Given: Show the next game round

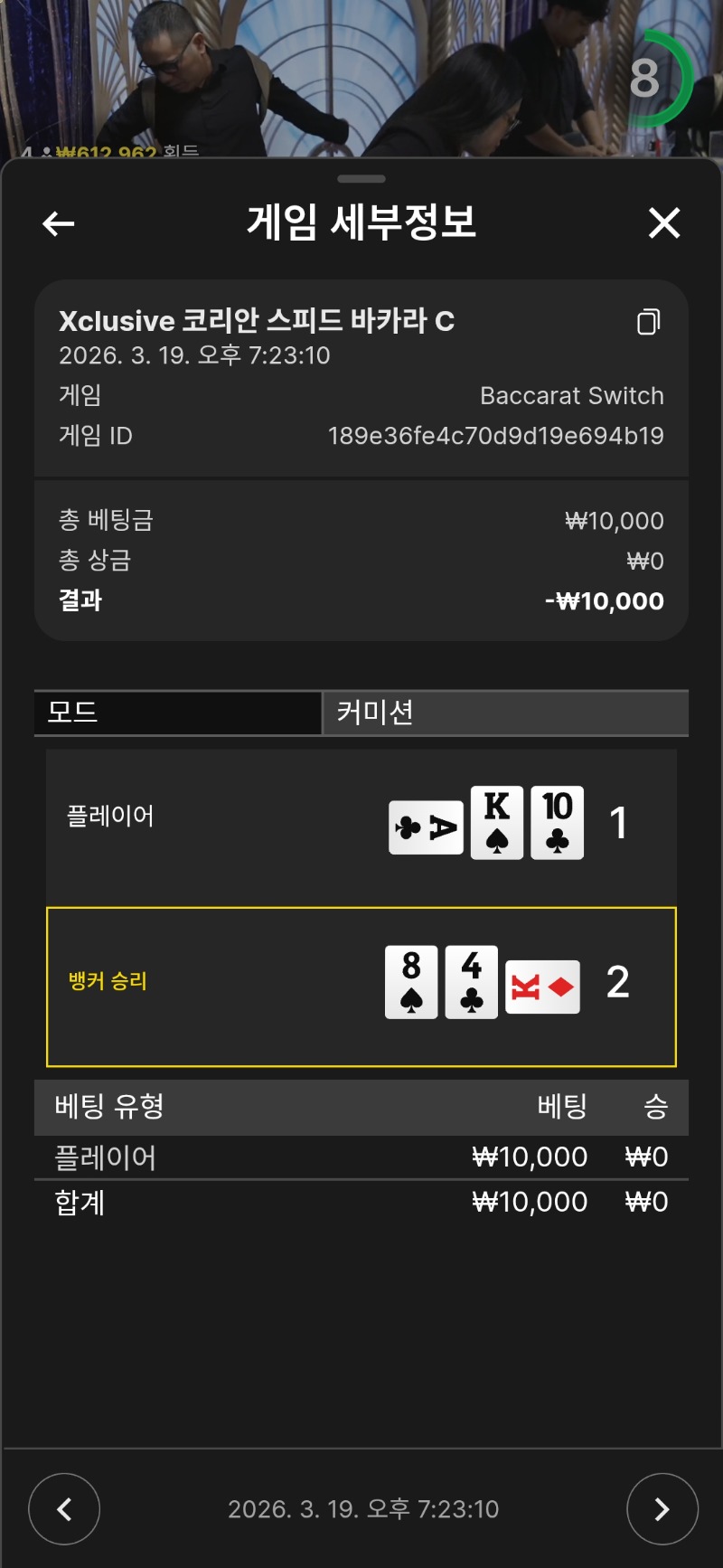Looking at the screenshot, I should pyautogui.click(x=662, y=1509).
